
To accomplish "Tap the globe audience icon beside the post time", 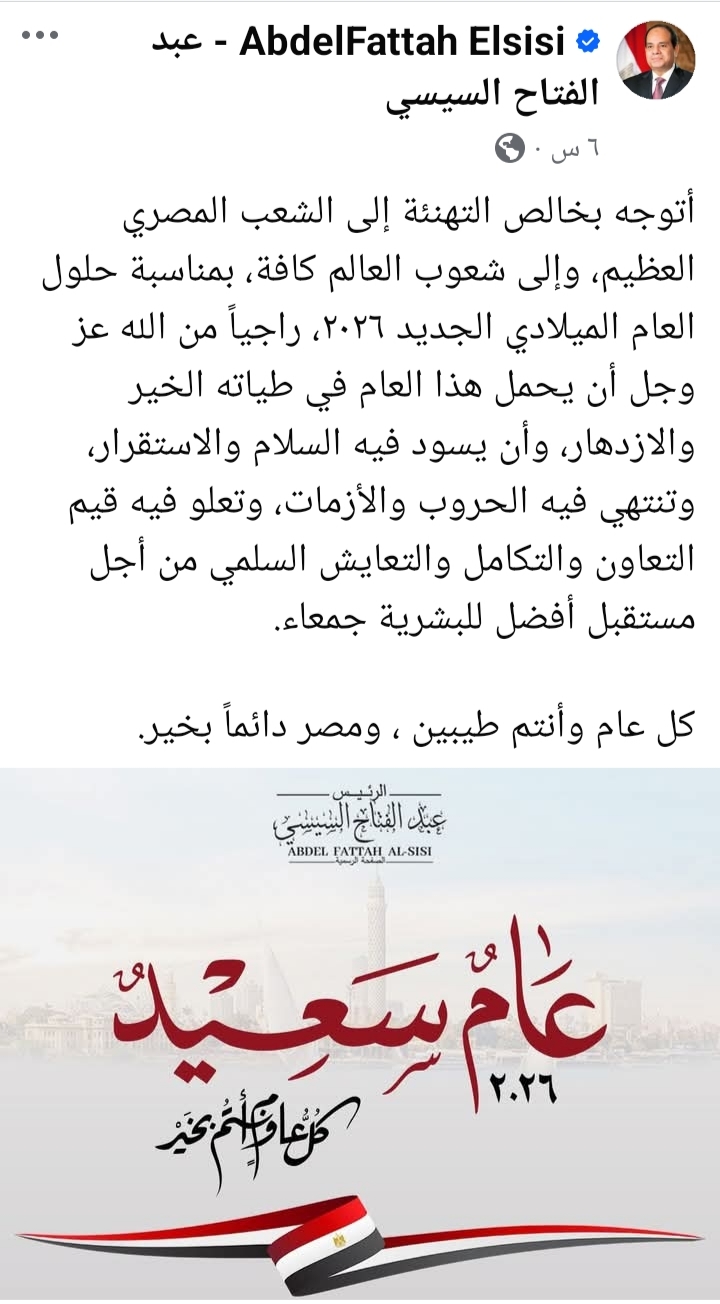I will click(510, 150).
